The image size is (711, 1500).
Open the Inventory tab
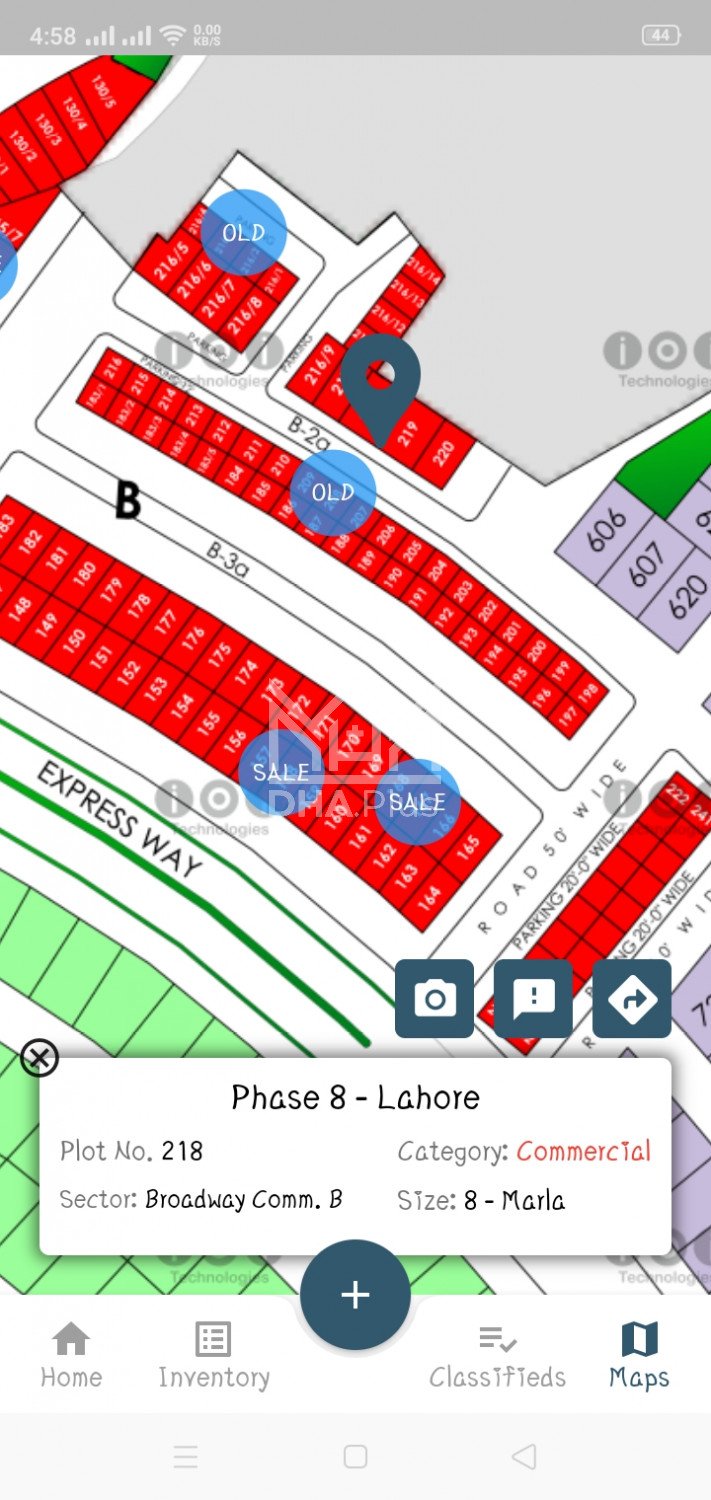pyautogui.click(x=213, y=1355)
